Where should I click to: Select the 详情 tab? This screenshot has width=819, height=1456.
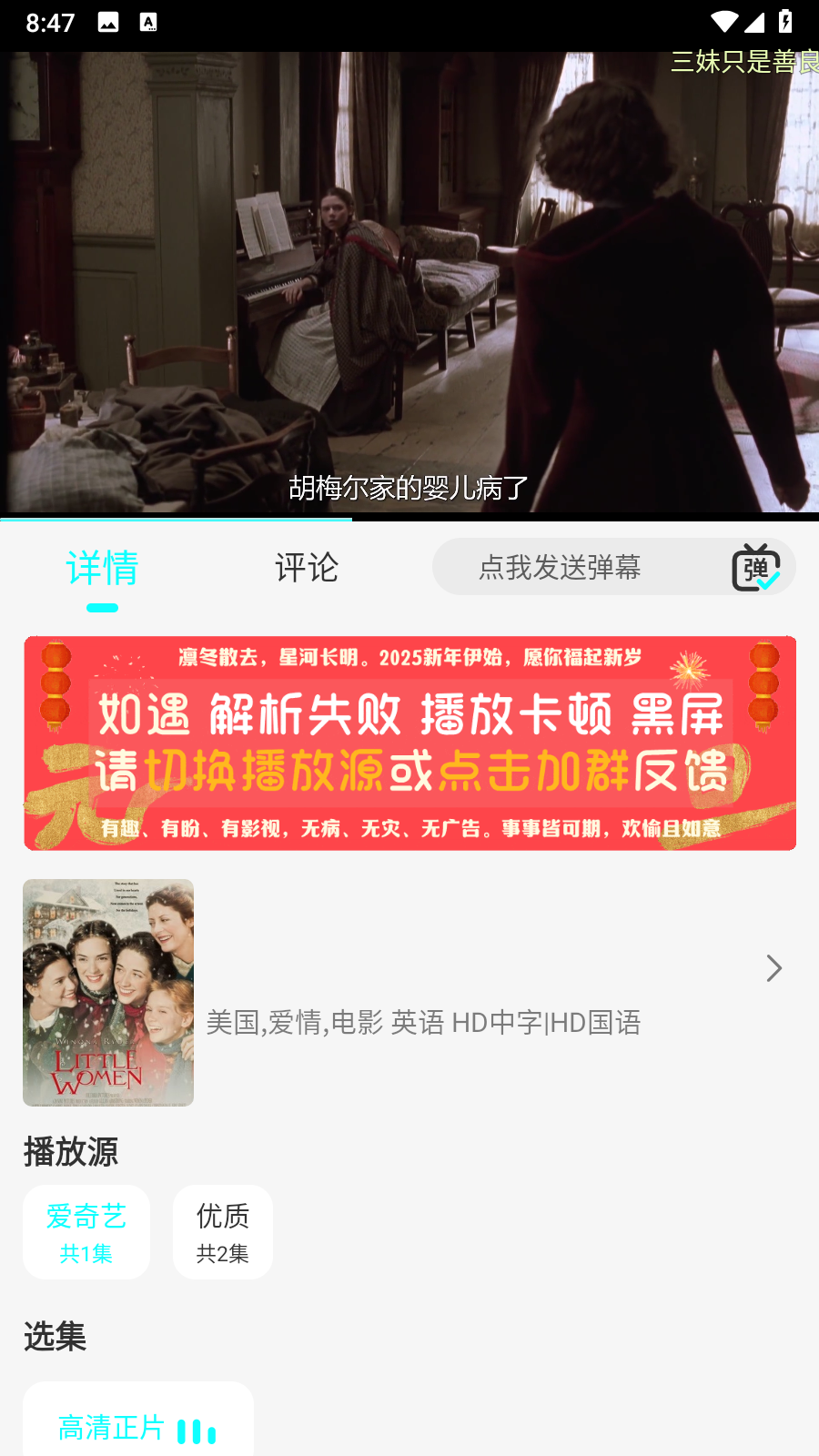coord(102,568)
